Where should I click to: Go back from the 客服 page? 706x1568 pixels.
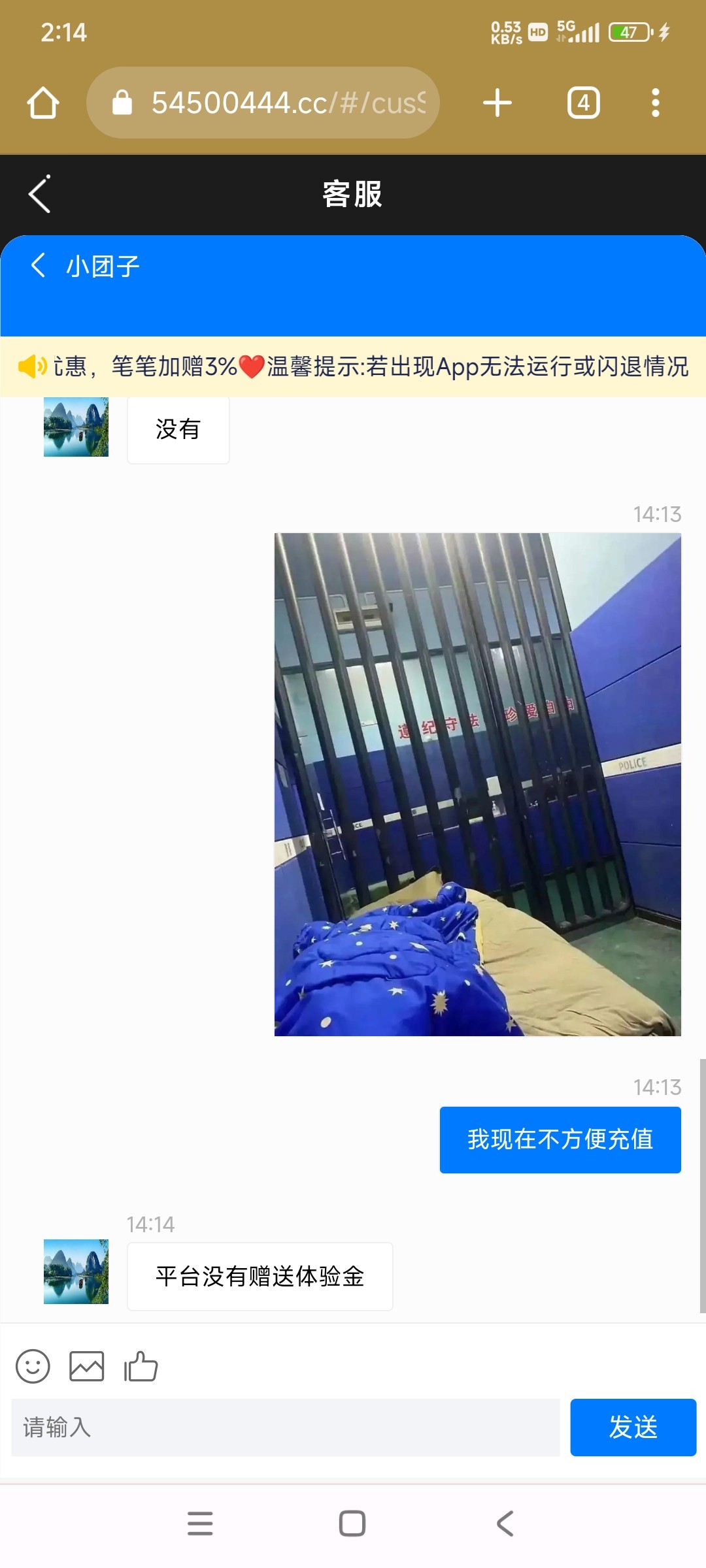pos(40,194)
